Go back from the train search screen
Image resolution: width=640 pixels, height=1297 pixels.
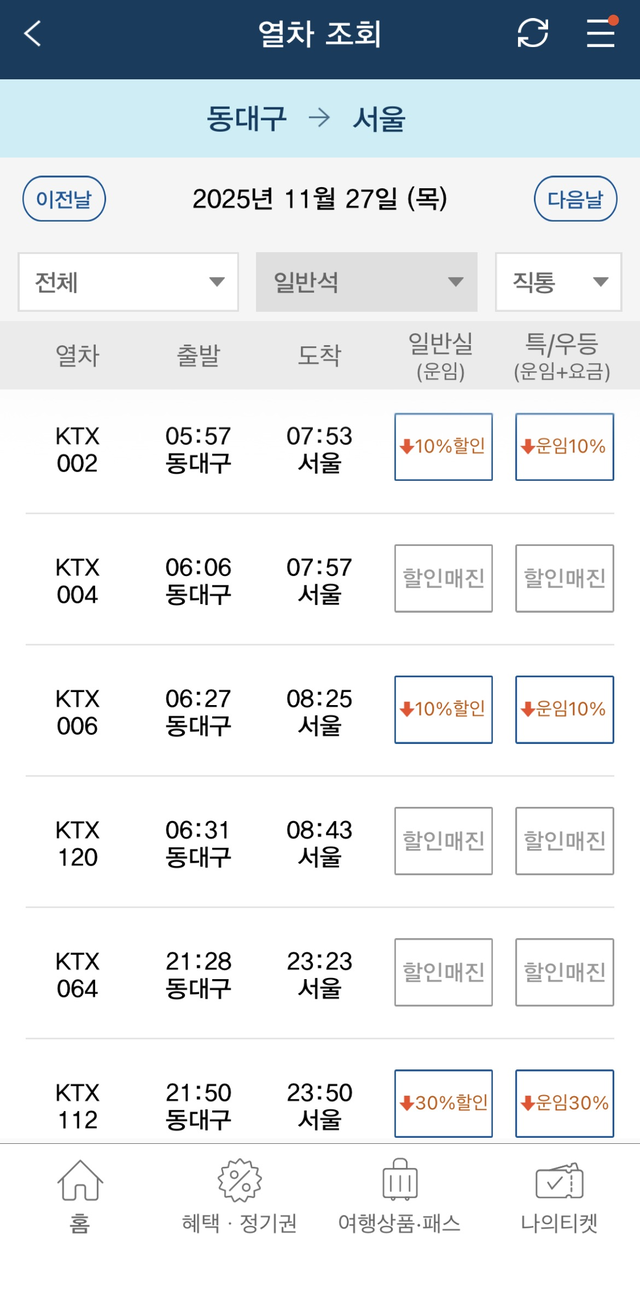coord(33,34)
